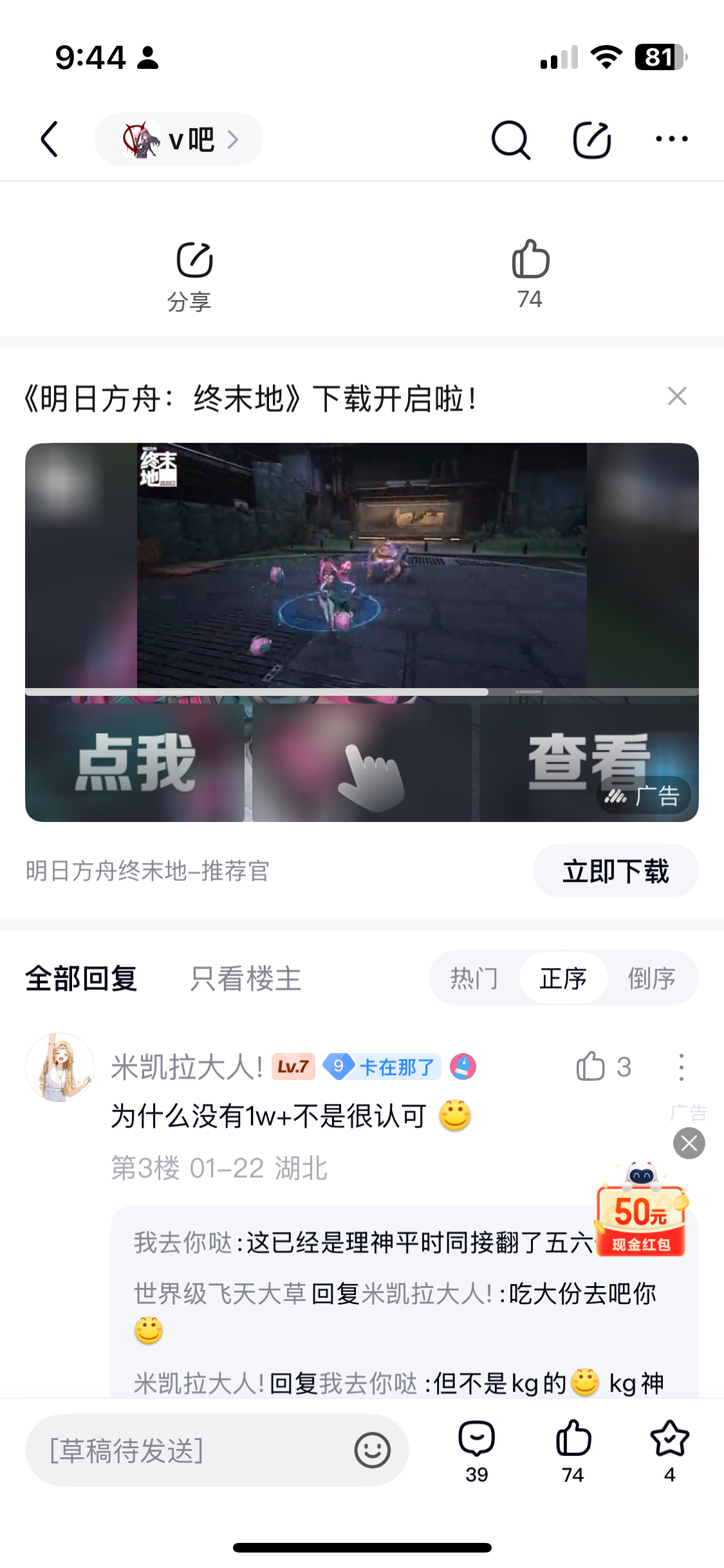Close the floating 50元 red packet ad
This screenshot has height=1568, width=724.
pos(689,1143)
